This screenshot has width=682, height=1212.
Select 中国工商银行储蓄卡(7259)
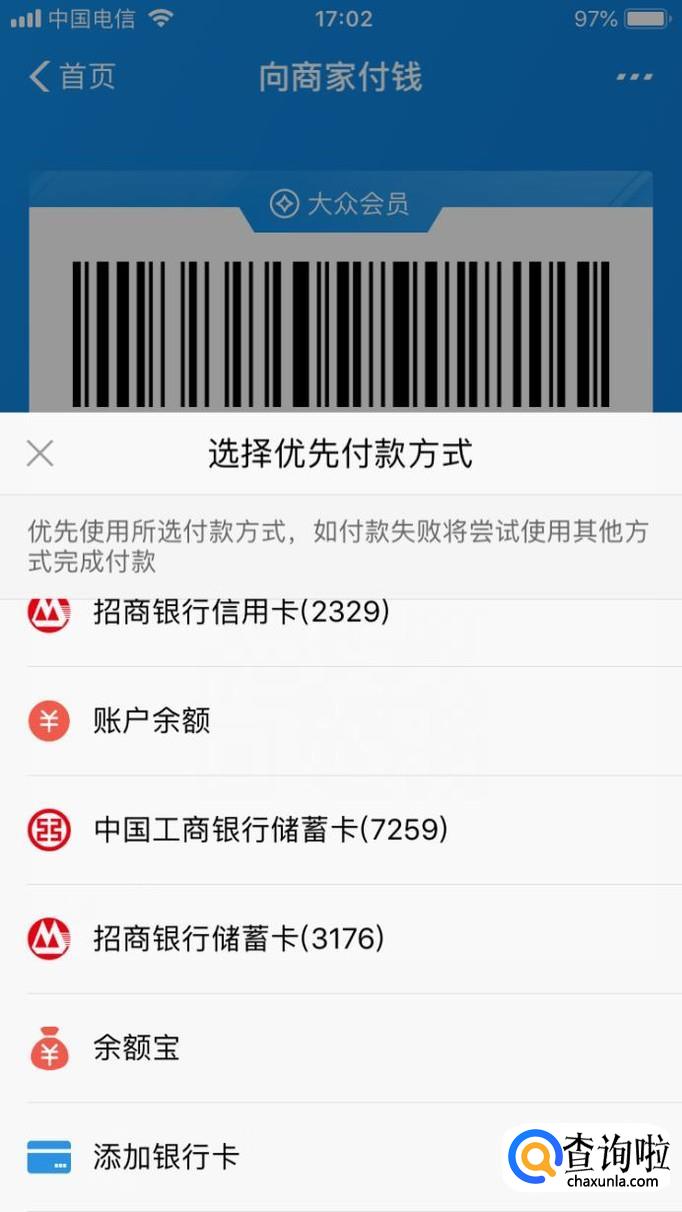point(270,830)
